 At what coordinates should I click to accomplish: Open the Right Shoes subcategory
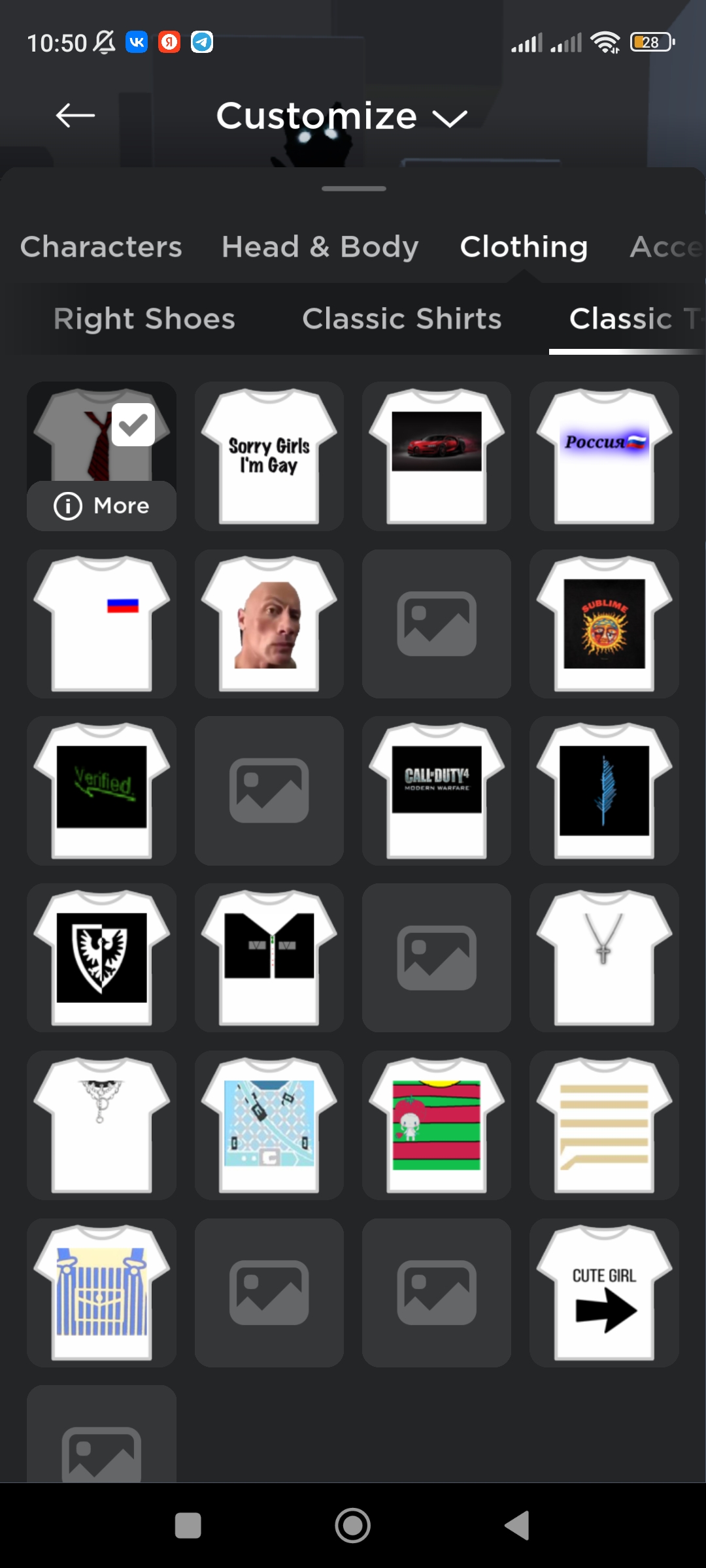(144, 319)
